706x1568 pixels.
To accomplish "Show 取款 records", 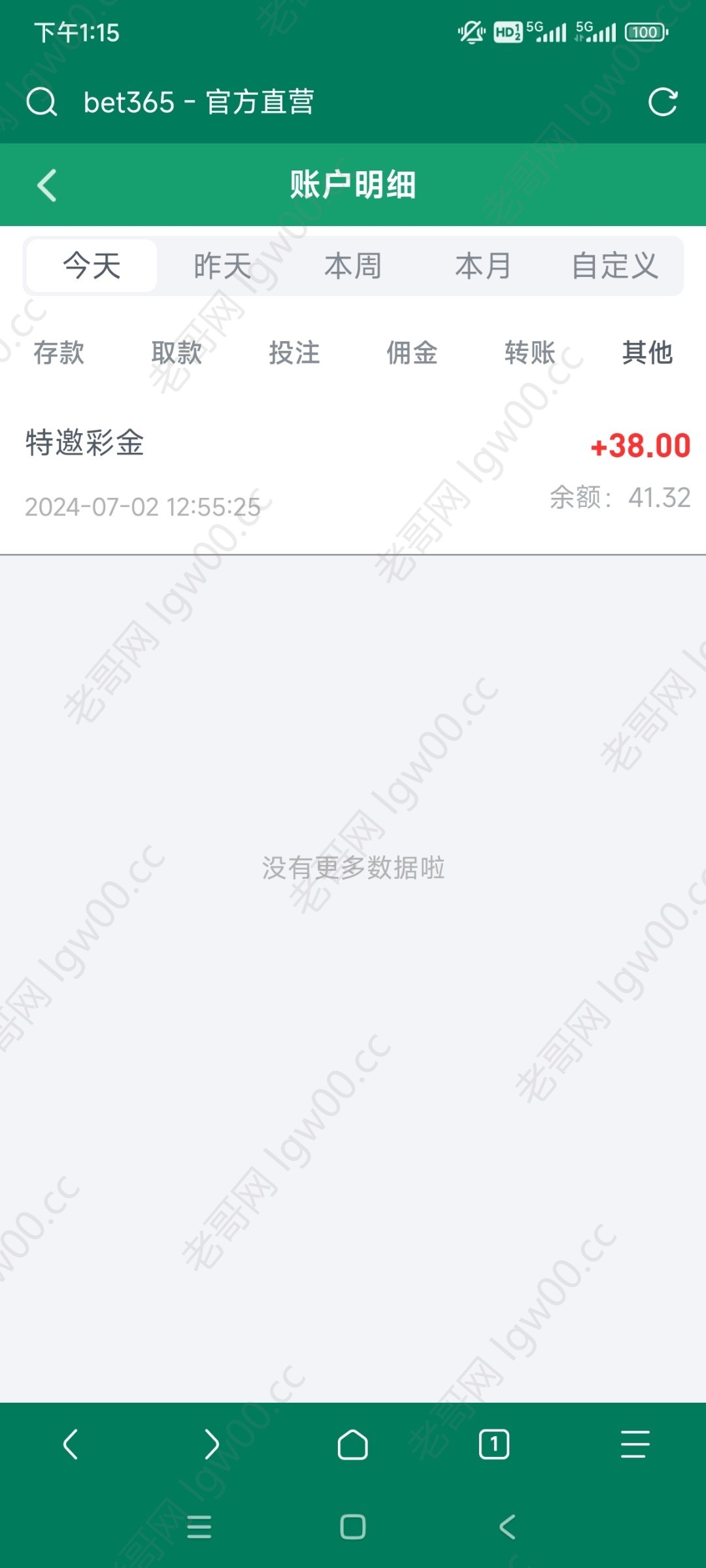I will 176,353.
